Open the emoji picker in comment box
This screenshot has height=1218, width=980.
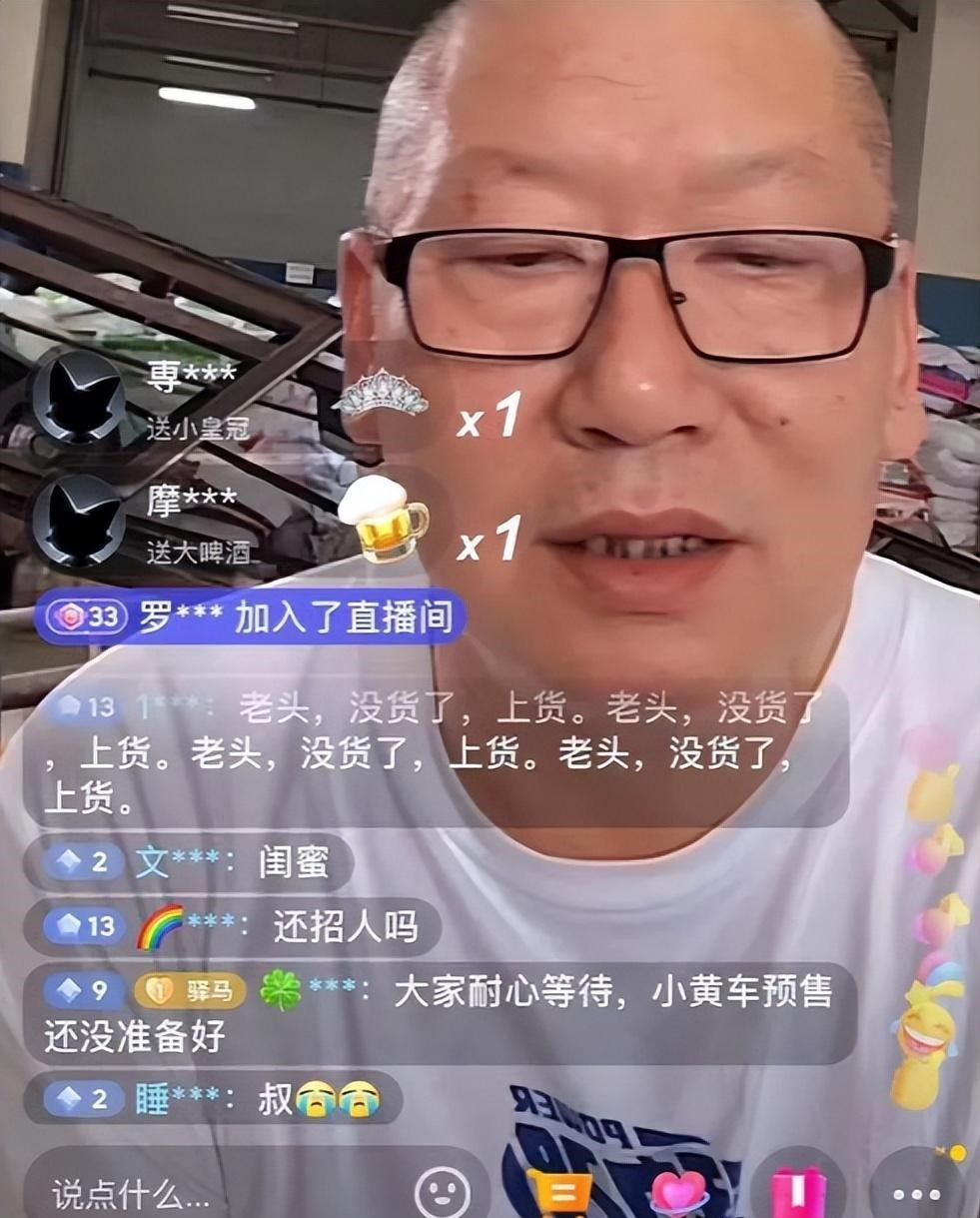pyautogui.click(x=442, y=1191)
